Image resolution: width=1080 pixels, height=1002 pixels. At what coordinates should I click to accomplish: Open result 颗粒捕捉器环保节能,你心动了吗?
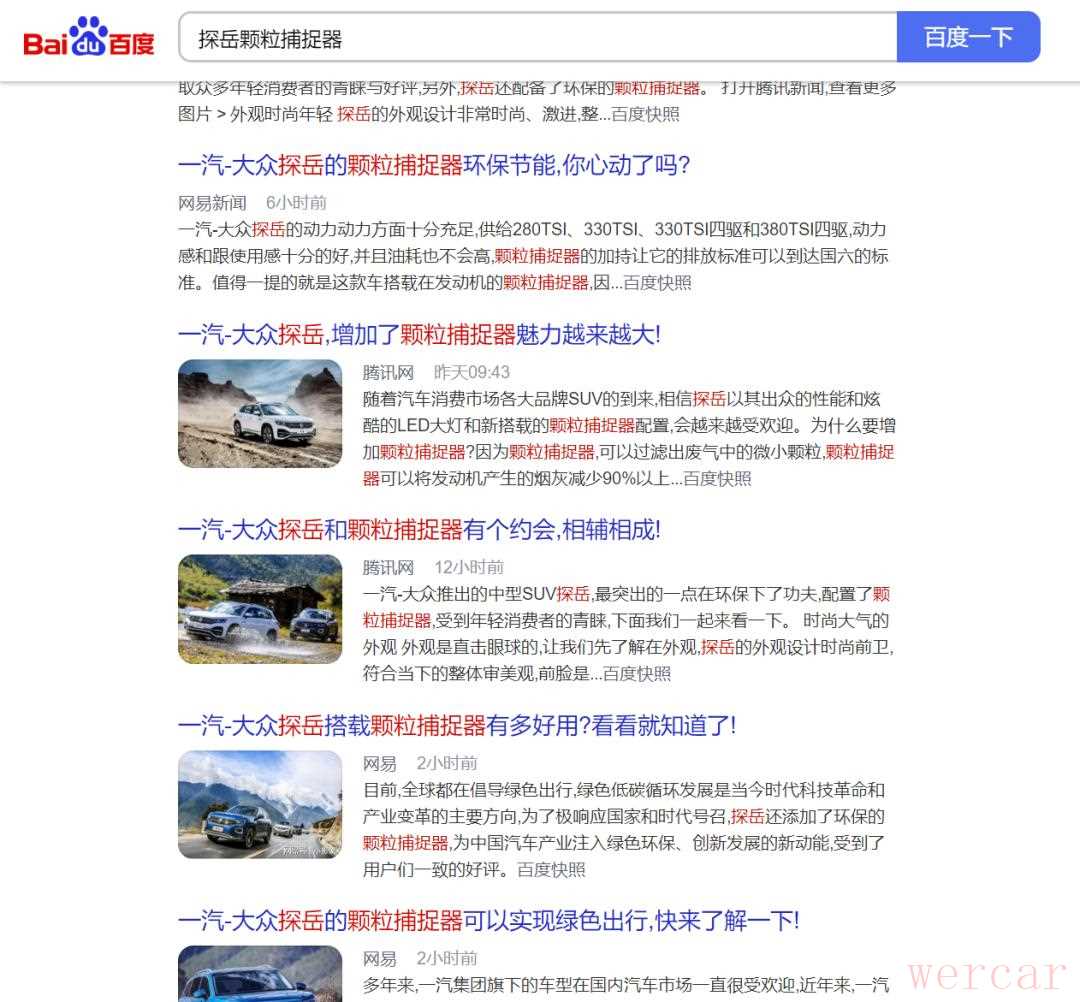click(x=434, y=165)
